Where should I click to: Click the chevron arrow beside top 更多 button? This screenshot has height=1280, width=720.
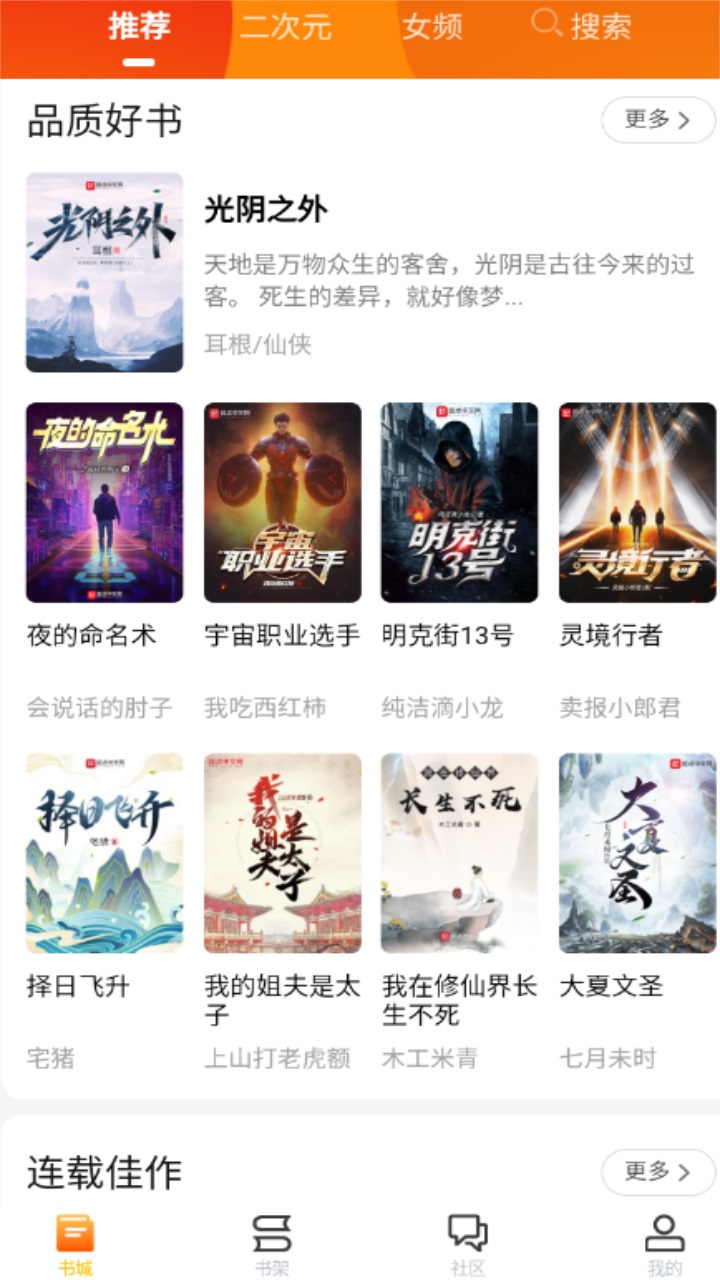click(684, 119)
